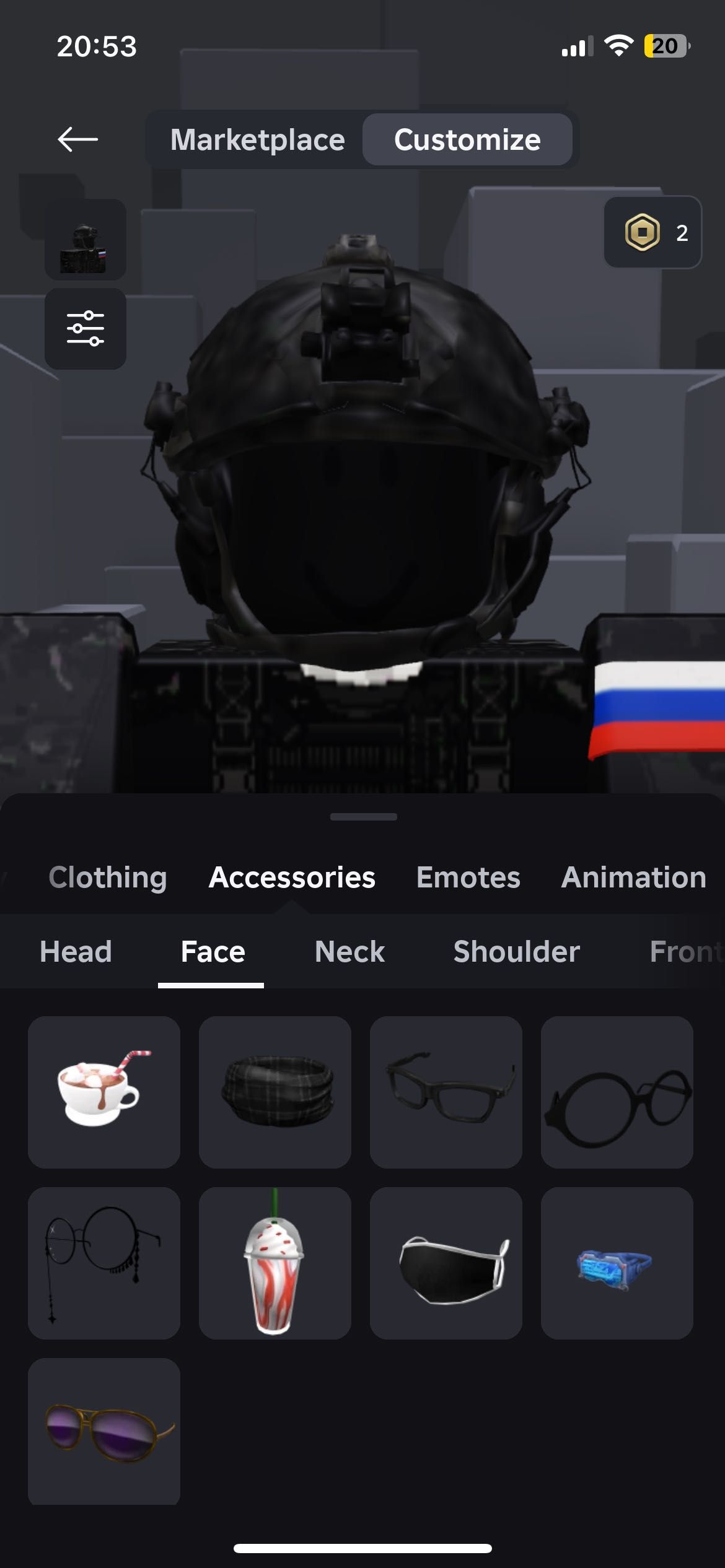Pick the blue cyber visor
The height and width of the screenshot is (1568, 725).
617,1263
